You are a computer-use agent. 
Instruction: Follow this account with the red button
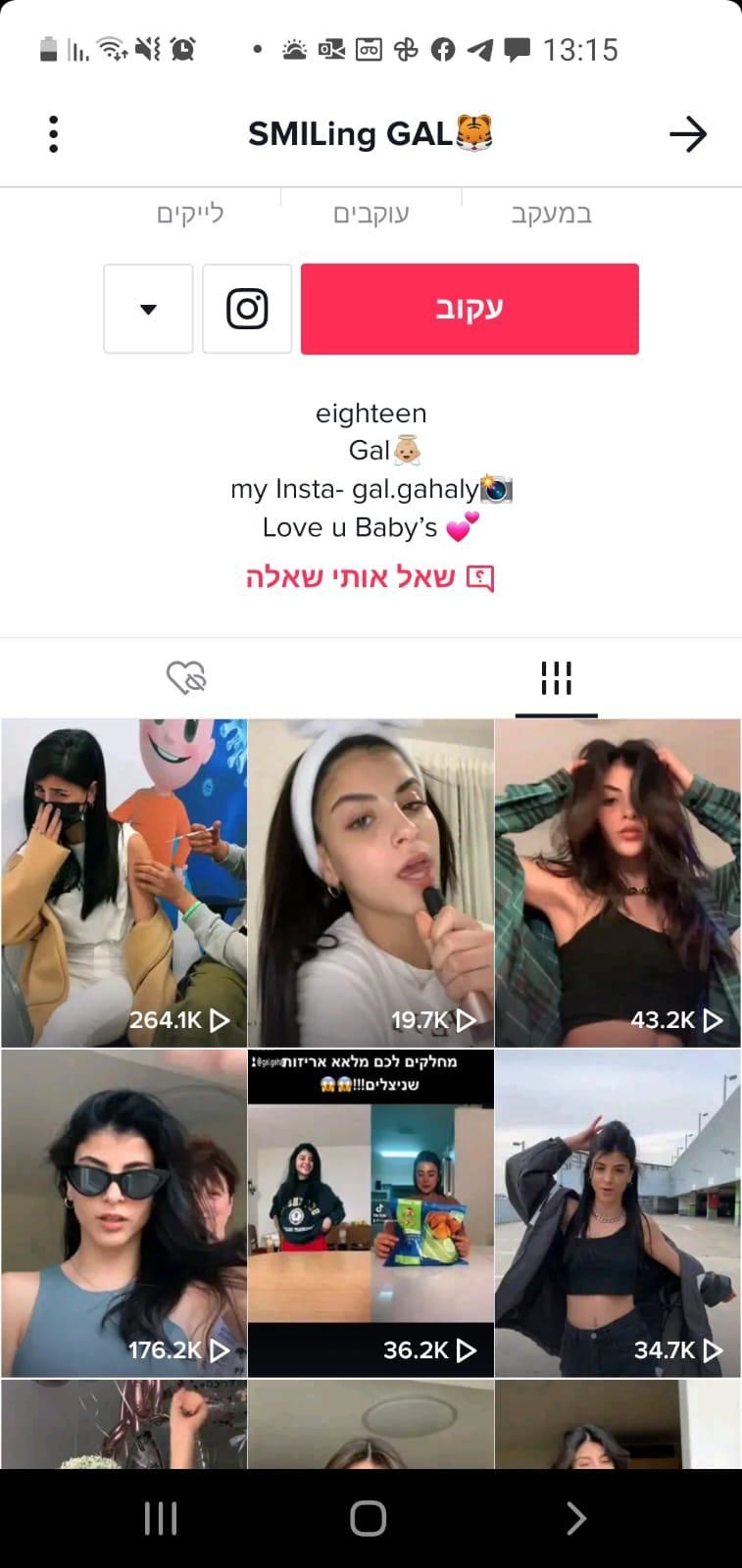pos(470,309)
